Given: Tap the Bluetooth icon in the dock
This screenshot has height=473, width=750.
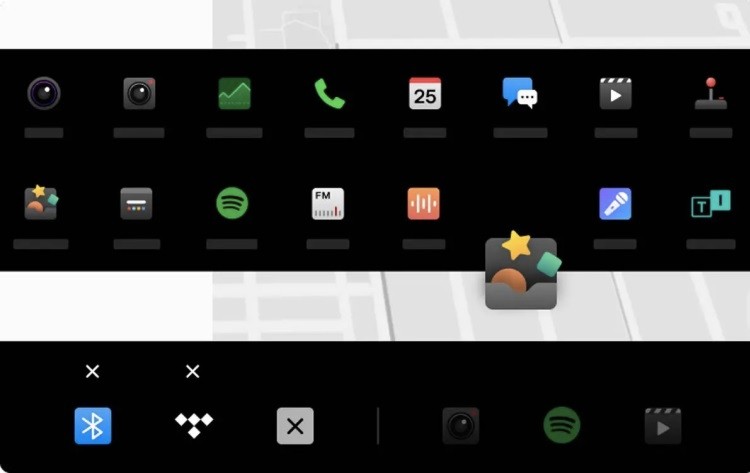Looking at the screenshot, I should [x=93, y=426].
